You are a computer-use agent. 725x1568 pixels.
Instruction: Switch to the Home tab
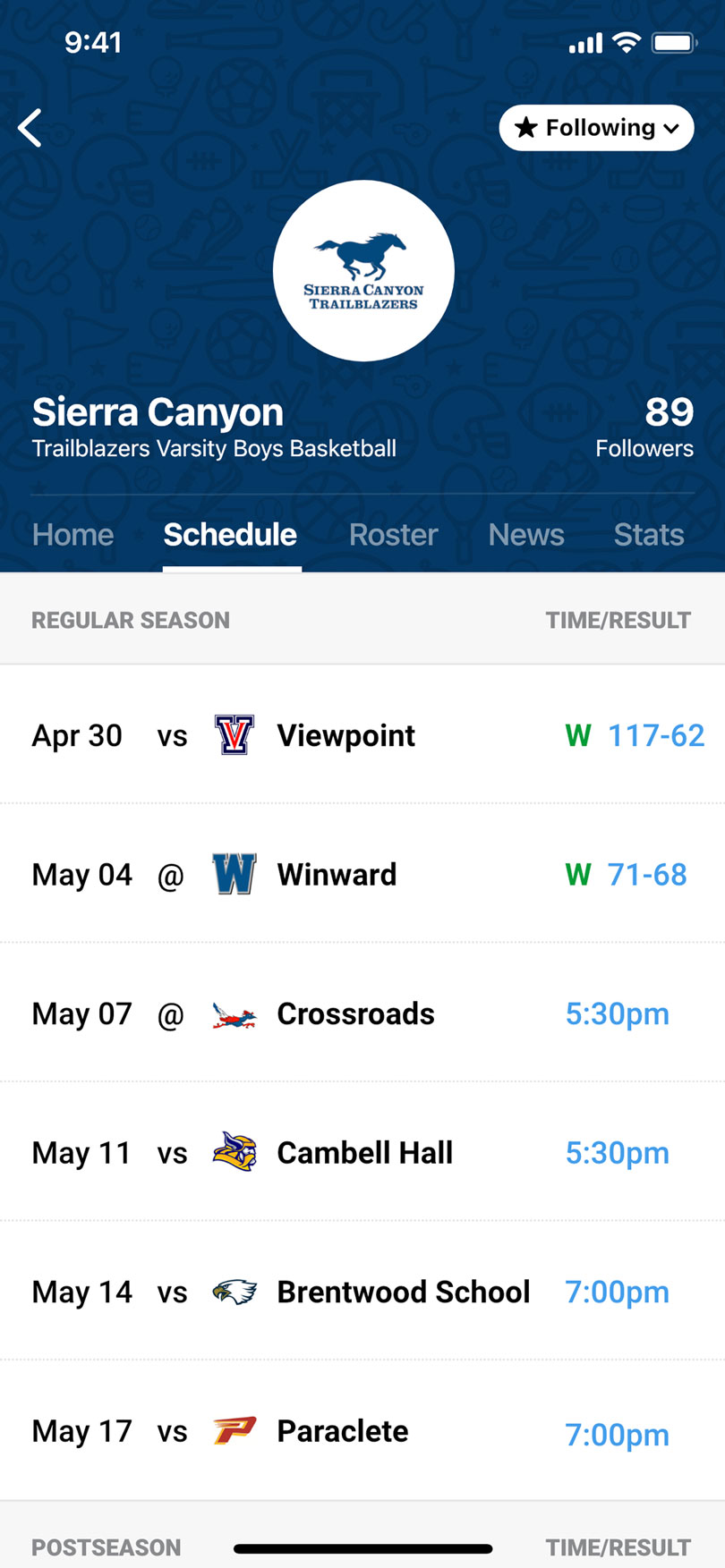[x=73, y=534]
